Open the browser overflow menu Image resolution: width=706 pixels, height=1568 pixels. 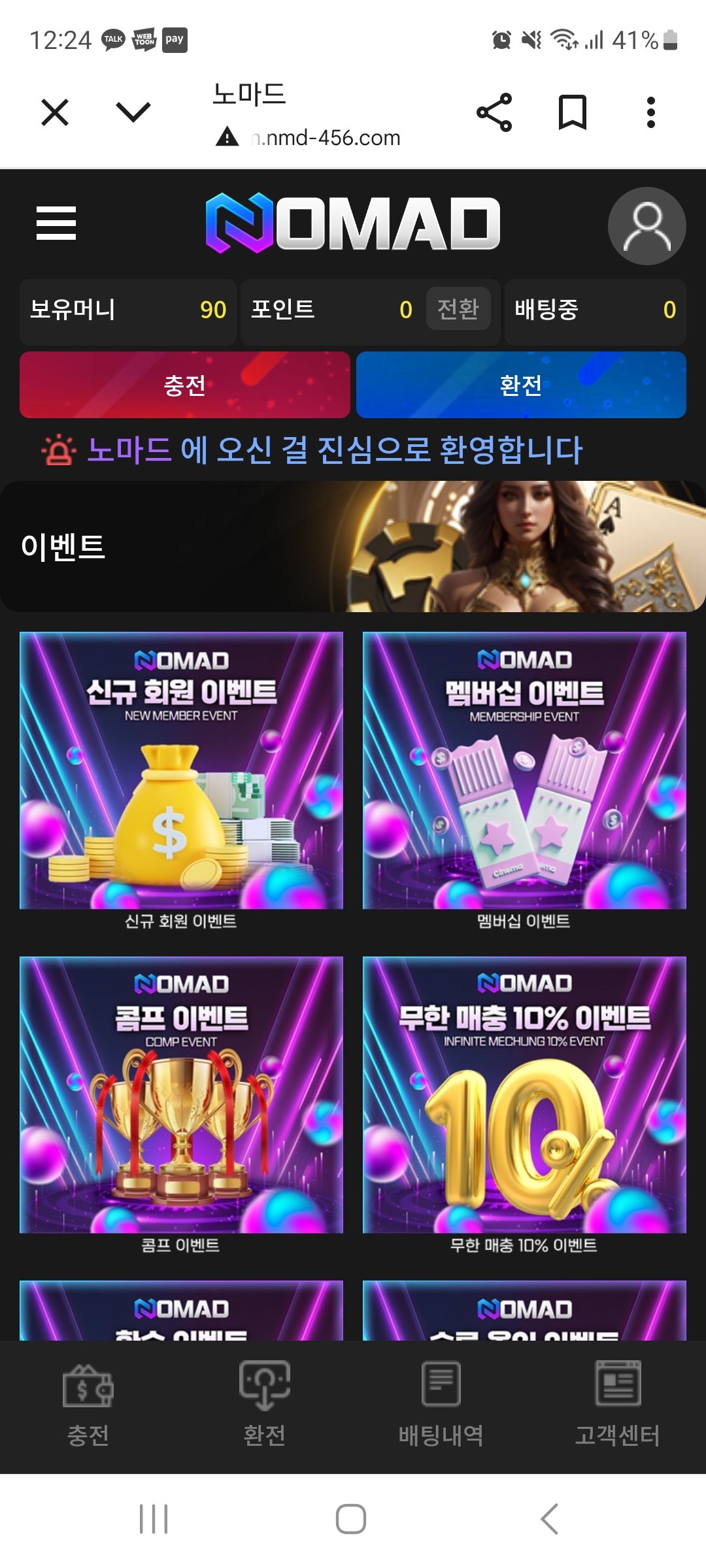click(650, 112)
